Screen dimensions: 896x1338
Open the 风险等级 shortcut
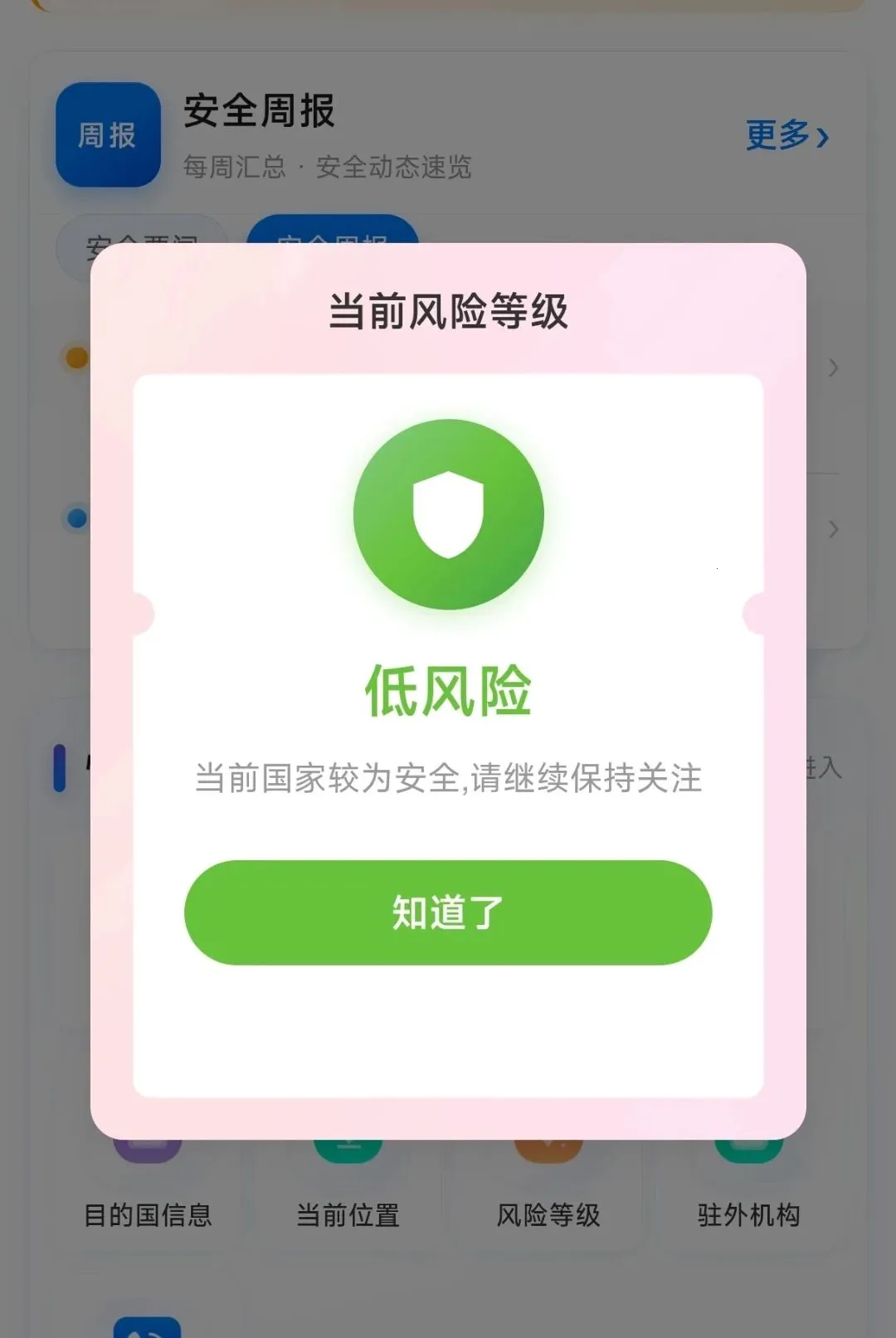click(548, 1214)
